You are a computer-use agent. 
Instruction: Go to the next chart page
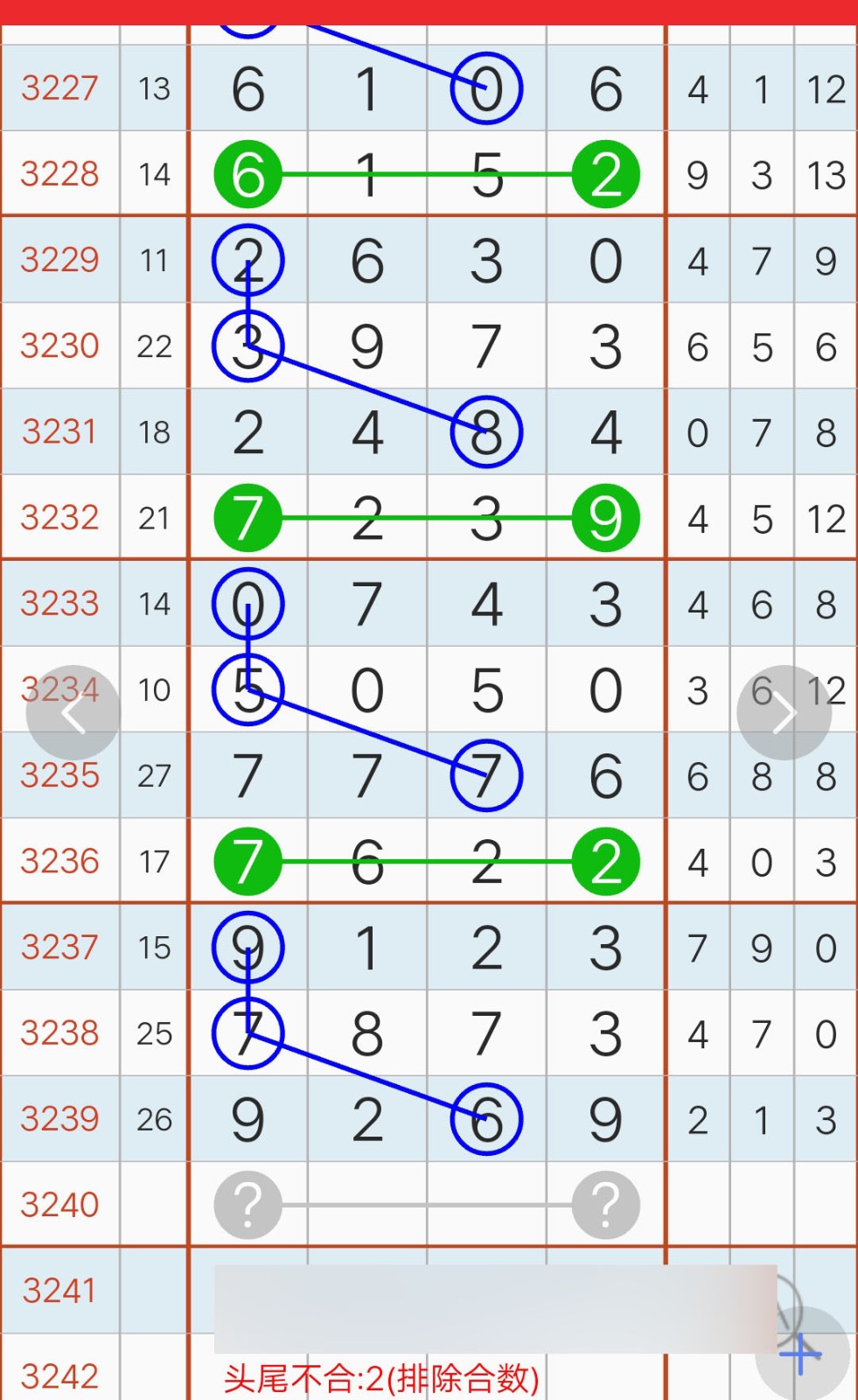(x=784, y=713)
